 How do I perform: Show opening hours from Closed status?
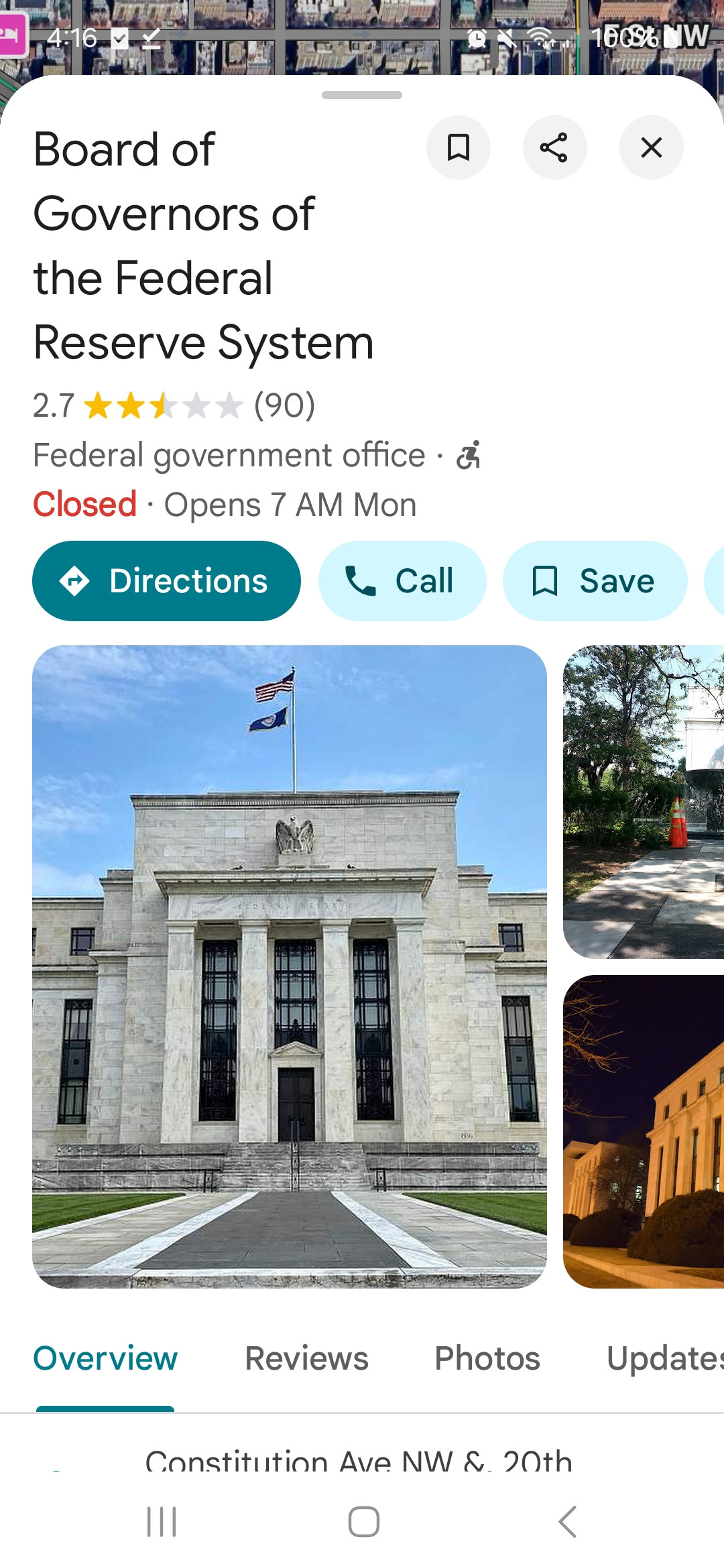pos(225,505)
